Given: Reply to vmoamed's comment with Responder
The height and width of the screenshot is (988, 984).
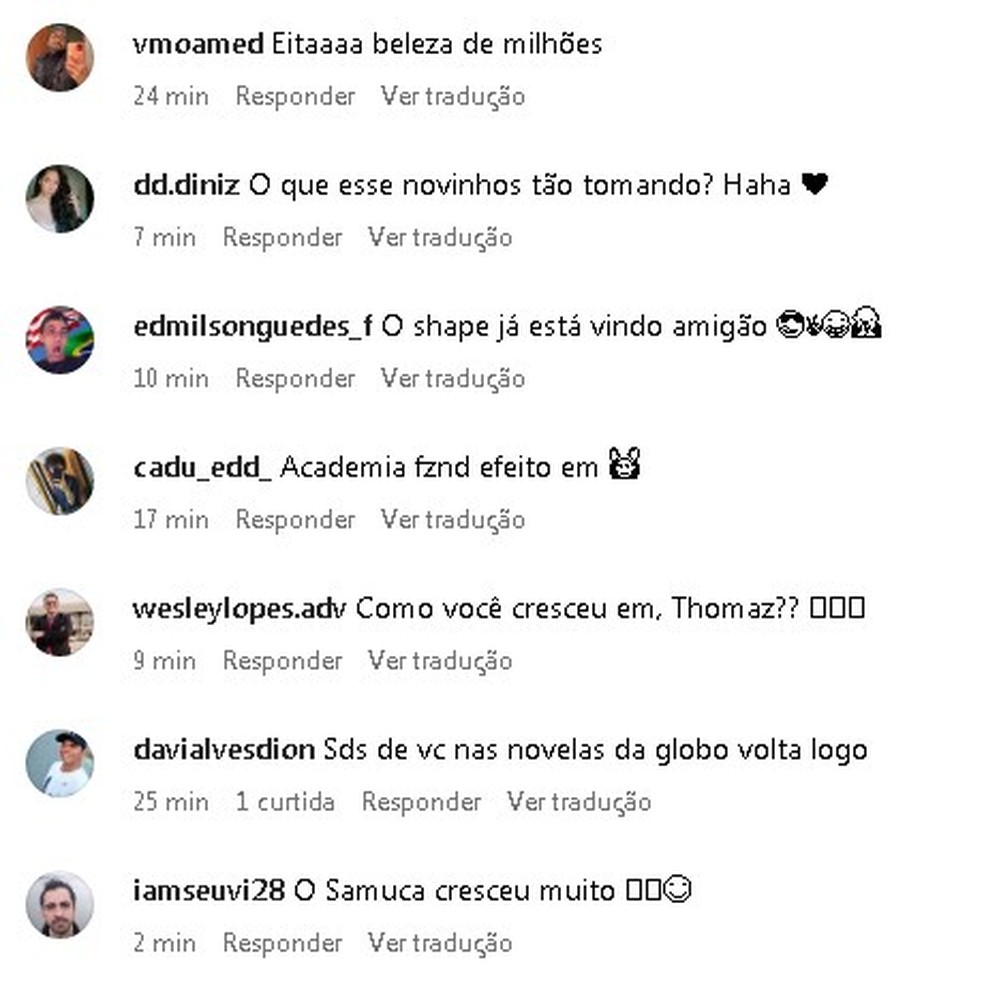Looking at the screenshot, I should click(x=294, y=96).
